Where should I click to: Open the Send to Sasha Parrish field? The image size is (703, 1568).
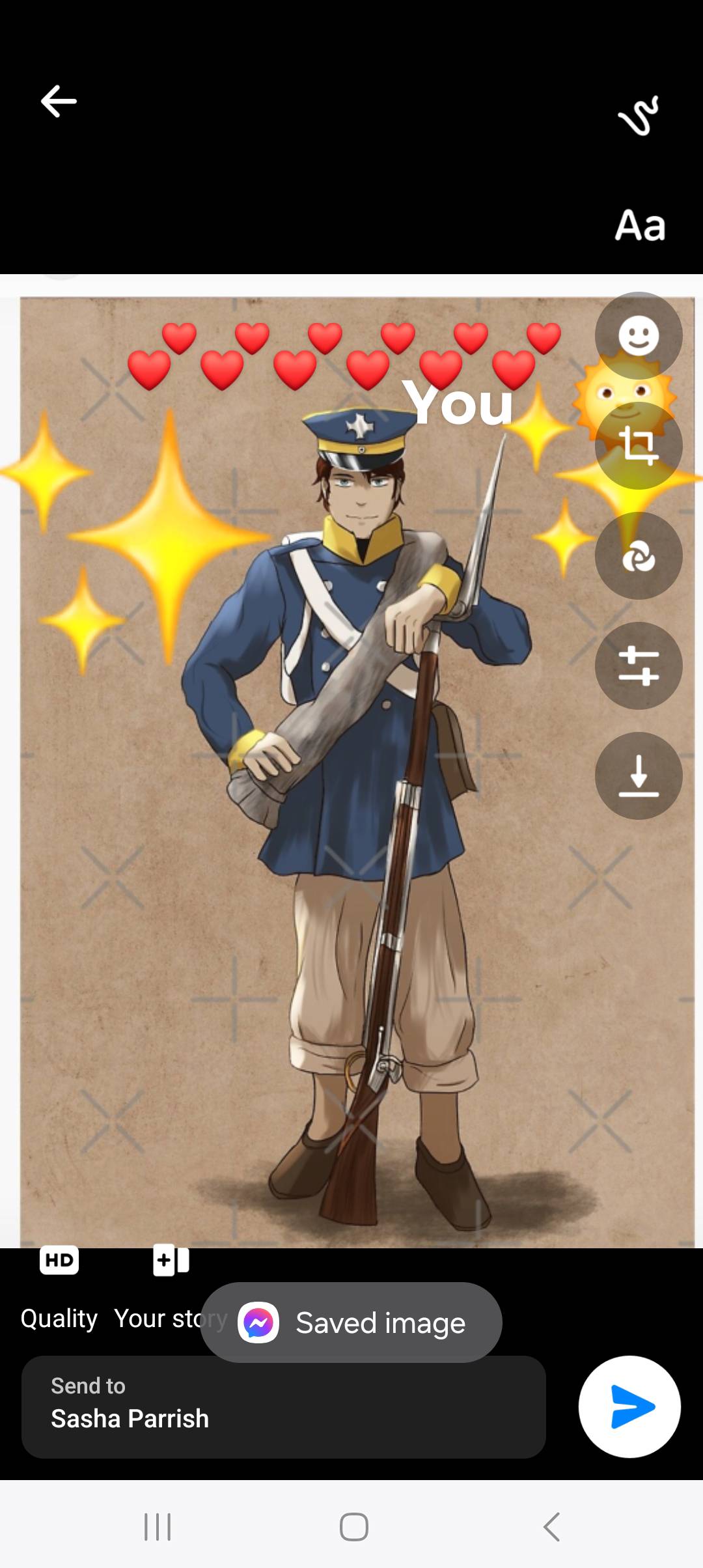[x=283, y=1407]
